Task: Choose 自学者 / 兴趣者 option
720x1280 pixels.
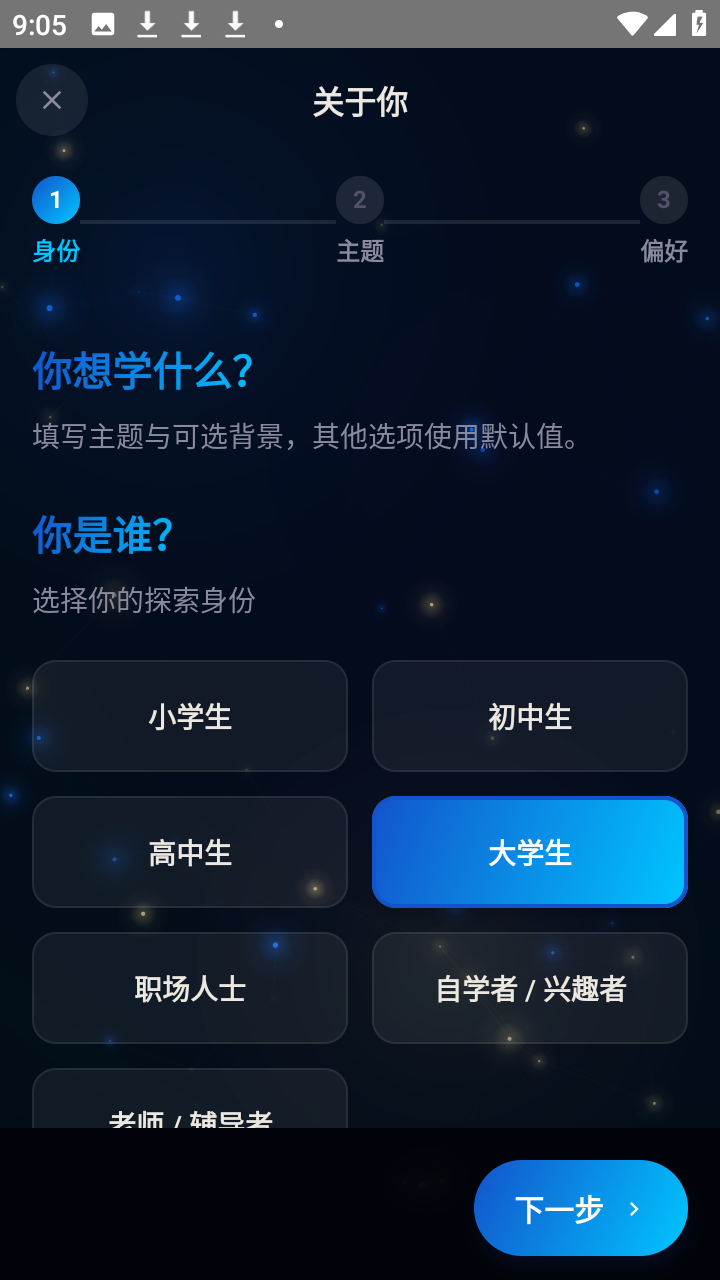Action: coord(530,988)
